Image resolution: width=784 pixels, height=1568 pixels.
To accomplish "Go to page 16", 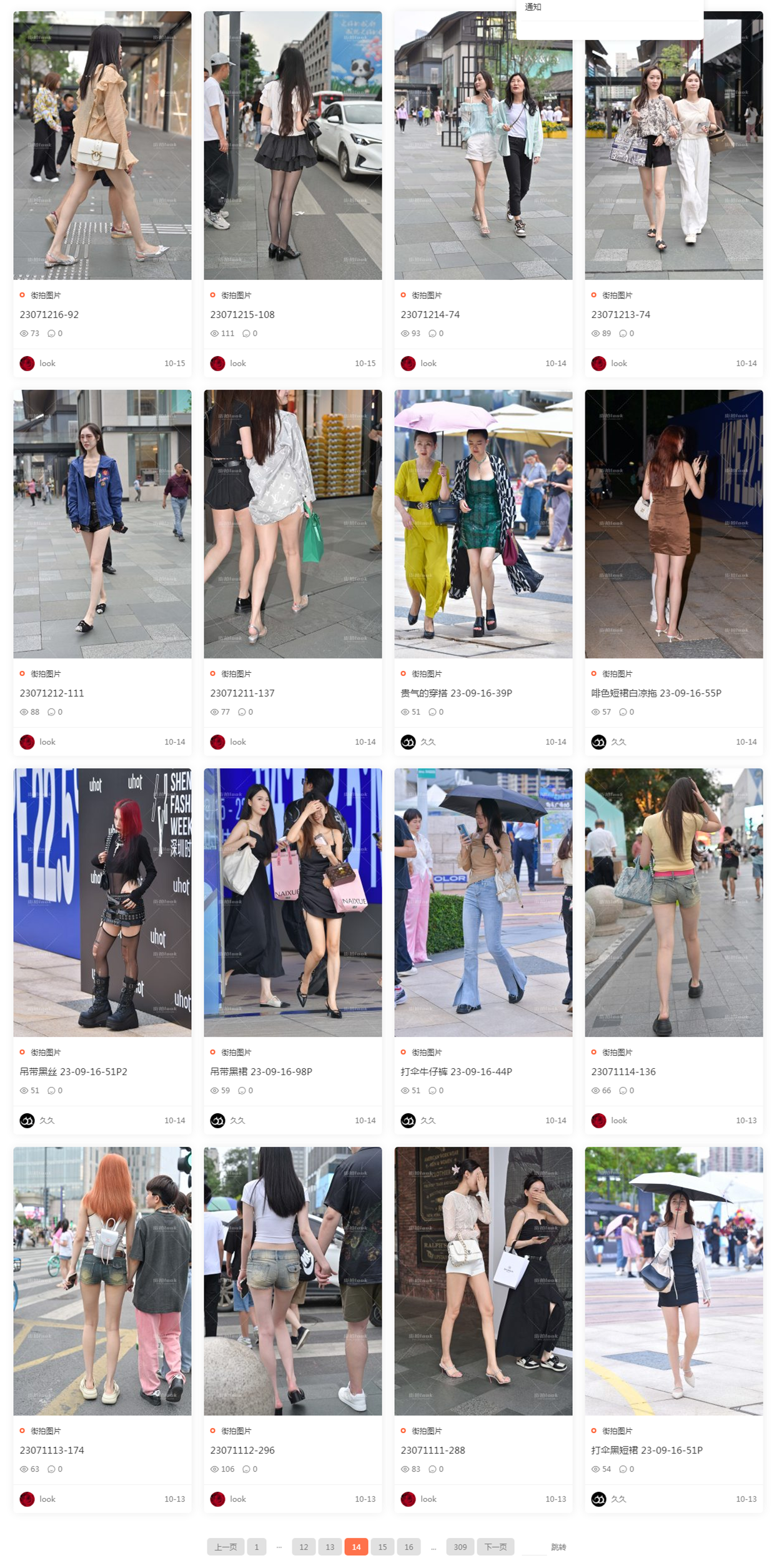I will click(x=409, y=1547).
